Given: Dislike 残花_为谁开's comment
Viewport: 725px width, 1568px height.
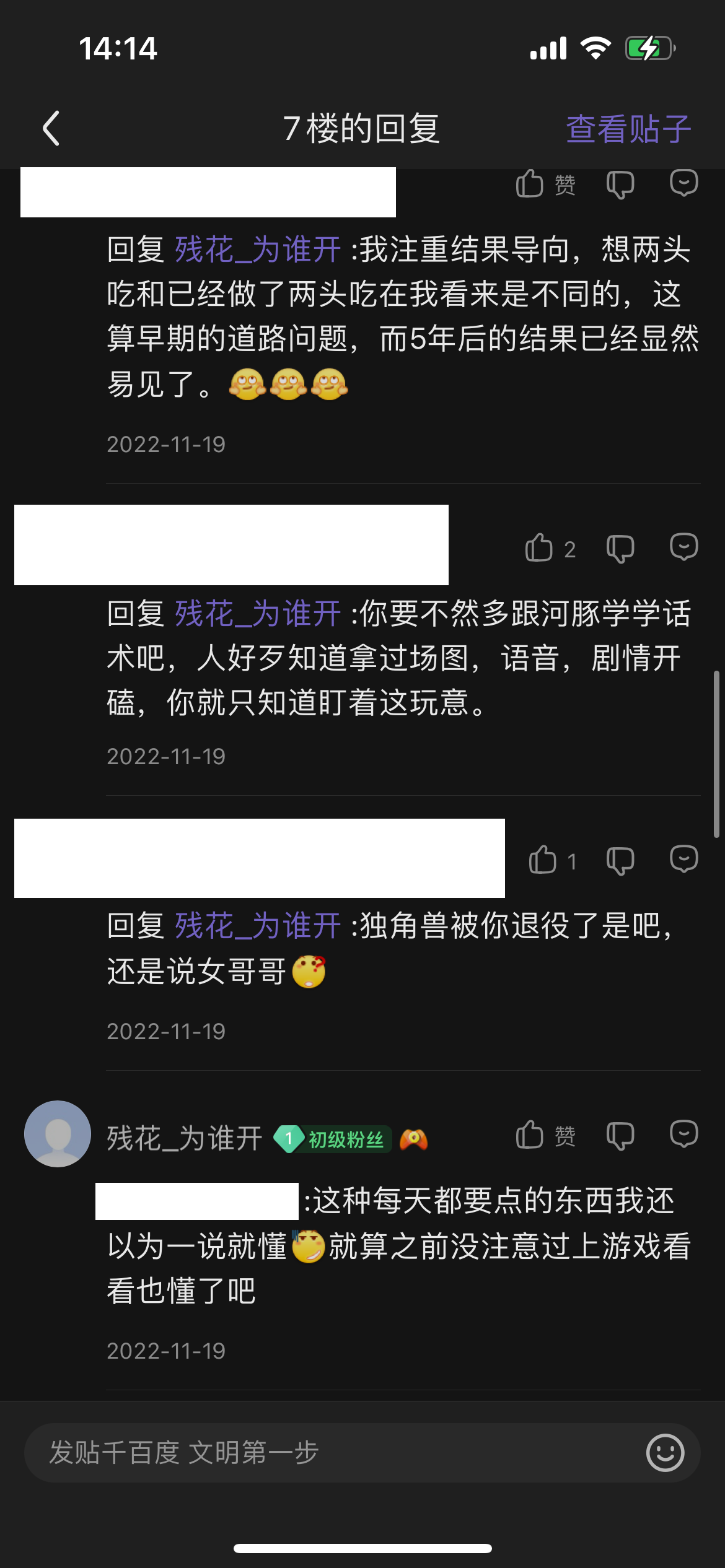Looking at the screenshot, I should coord(620,1136).
